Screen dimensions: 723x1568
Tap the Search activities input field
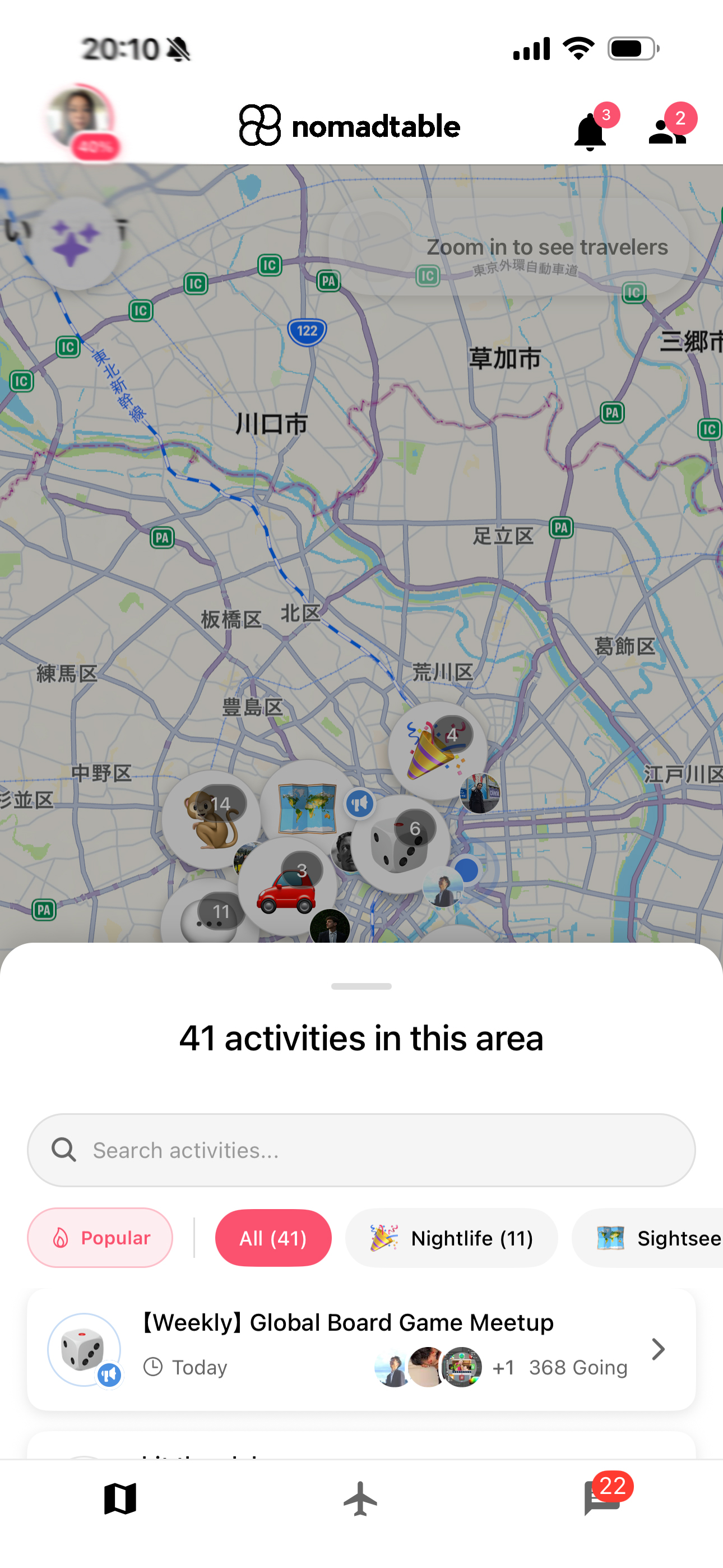tap(361, 1150)
